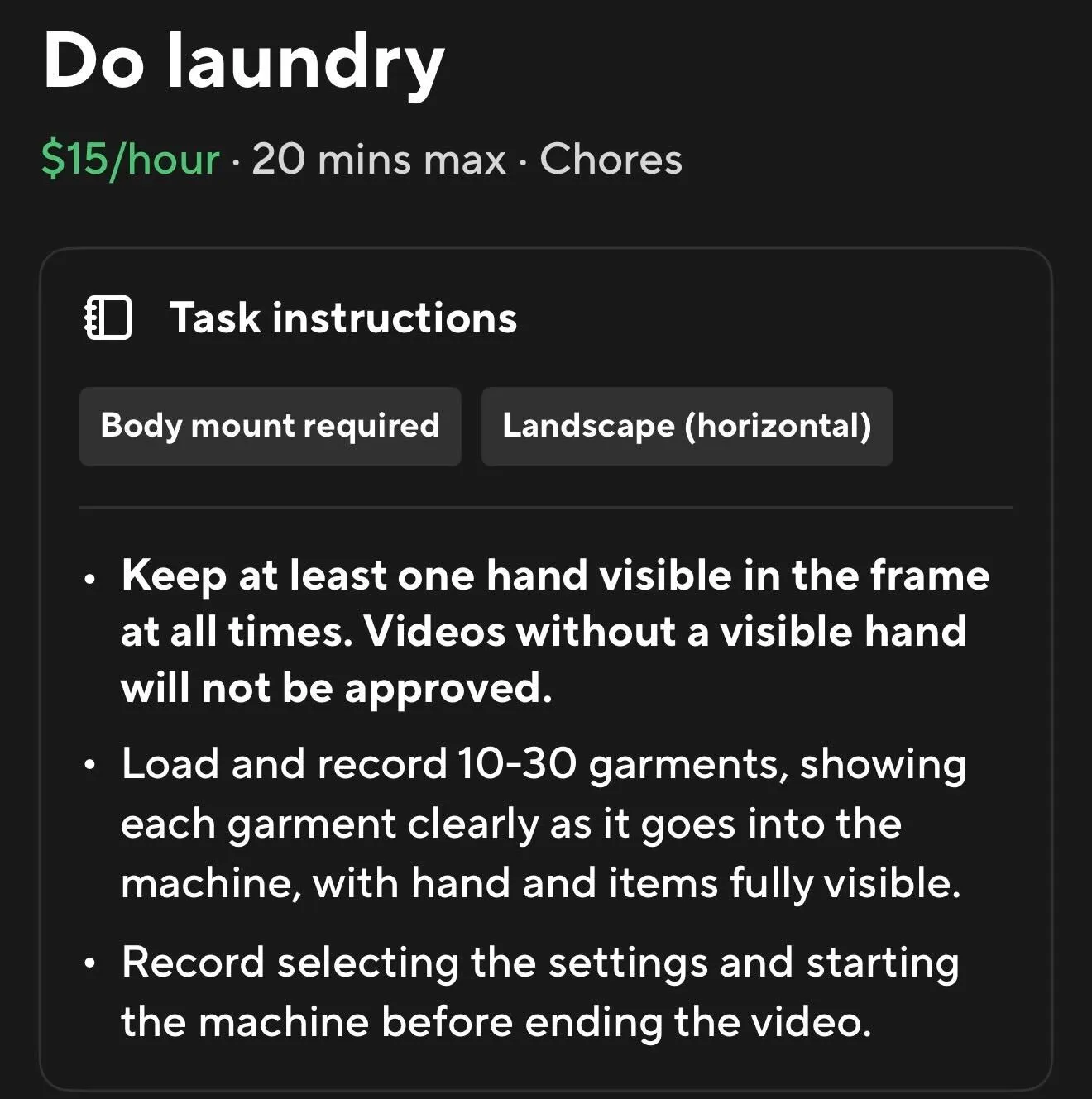The width and height of the screenshot is (1092, 1099).
Task: Click the divider line under the chips
Action: (x=546, y=505)
